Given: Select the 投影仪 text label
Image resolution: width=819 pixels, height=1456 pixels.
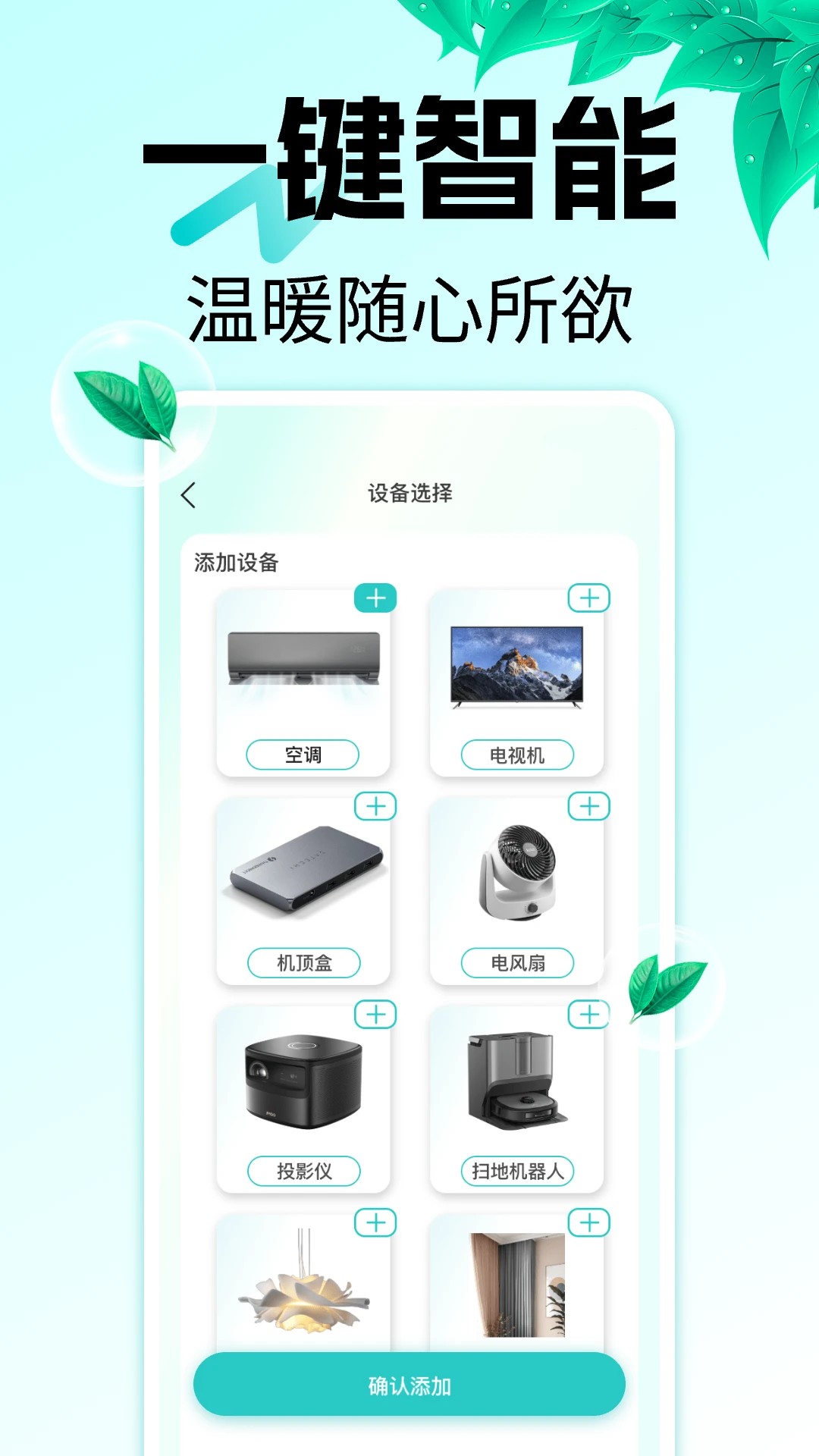Looking at the screenshot, I should pos(303,1170).
